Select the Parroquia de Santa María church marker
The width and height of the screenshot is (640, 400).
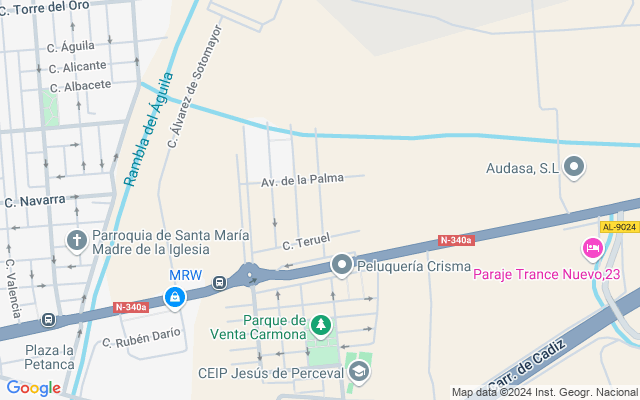point(77,240)
